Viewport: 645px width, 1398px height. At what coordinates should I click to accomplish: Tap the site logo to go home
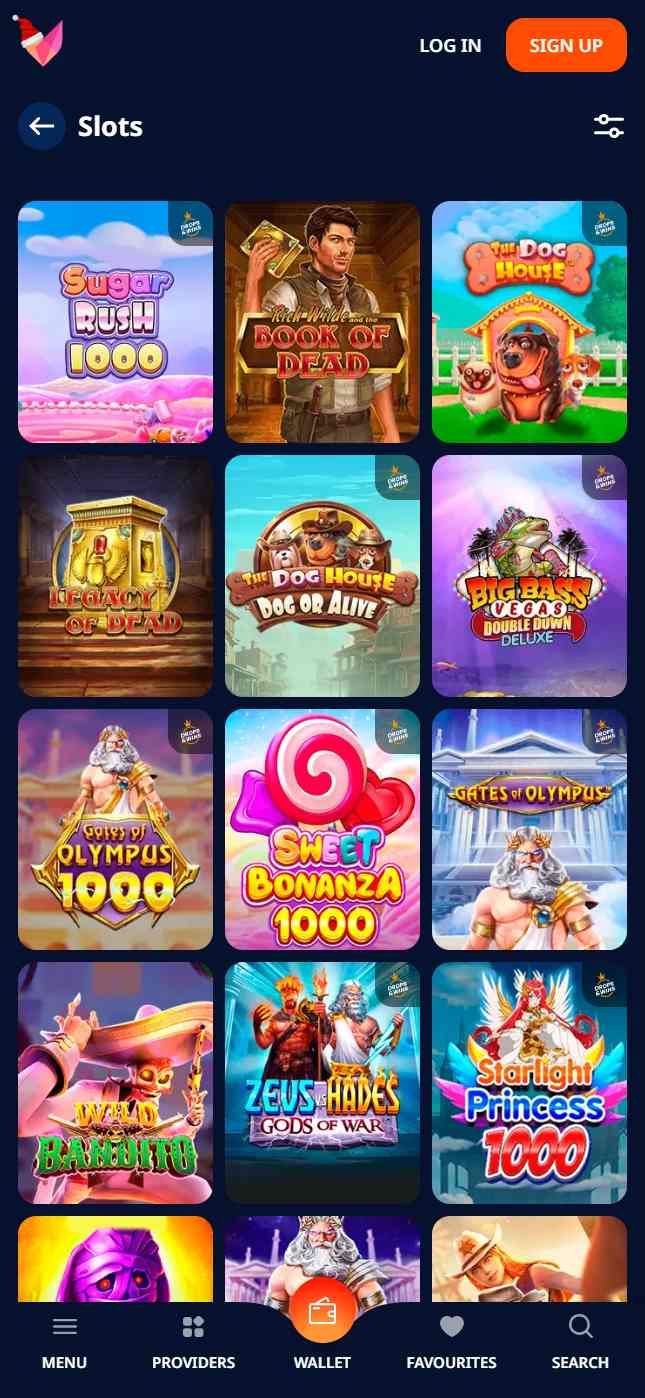(x=38, y=41)
